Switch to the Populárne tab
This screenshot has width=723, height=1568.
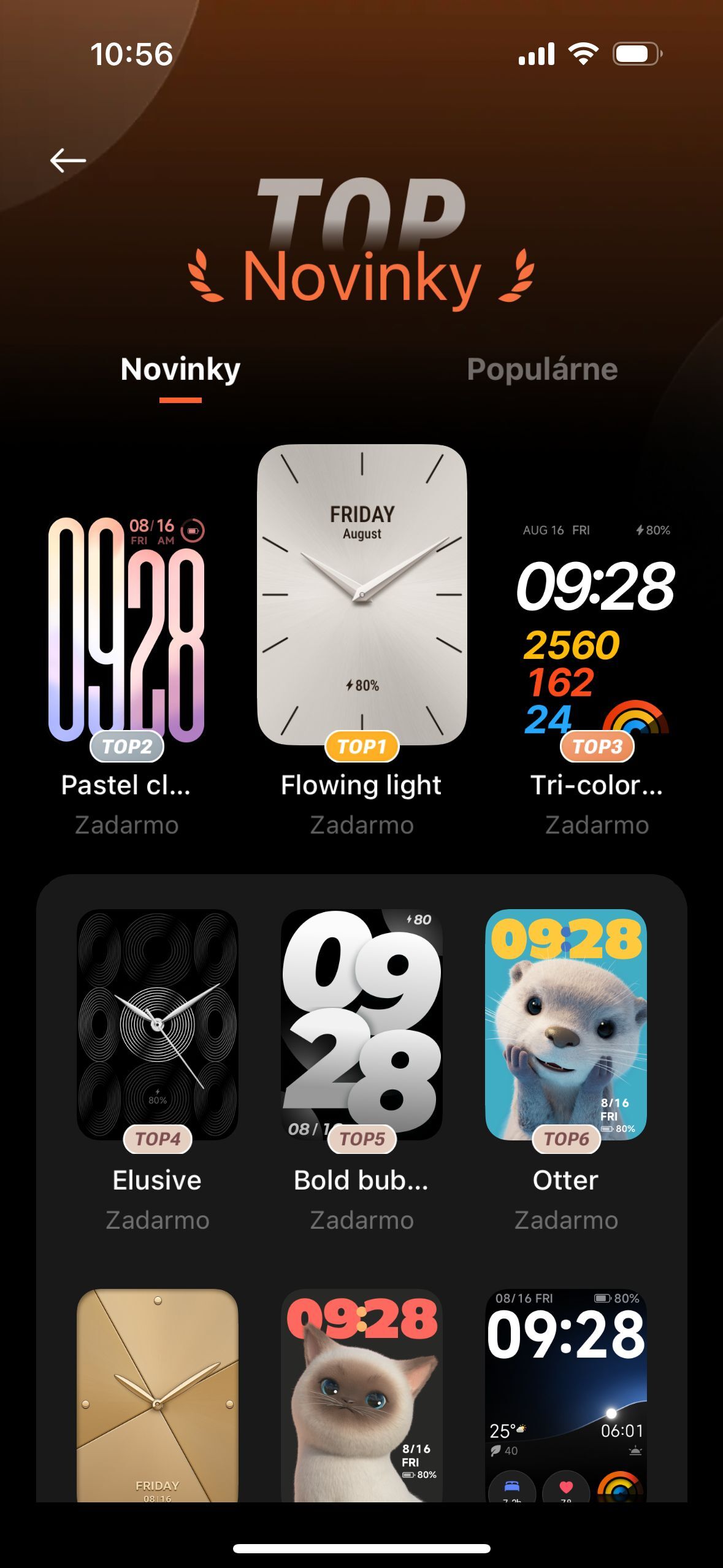pos(542,369)
